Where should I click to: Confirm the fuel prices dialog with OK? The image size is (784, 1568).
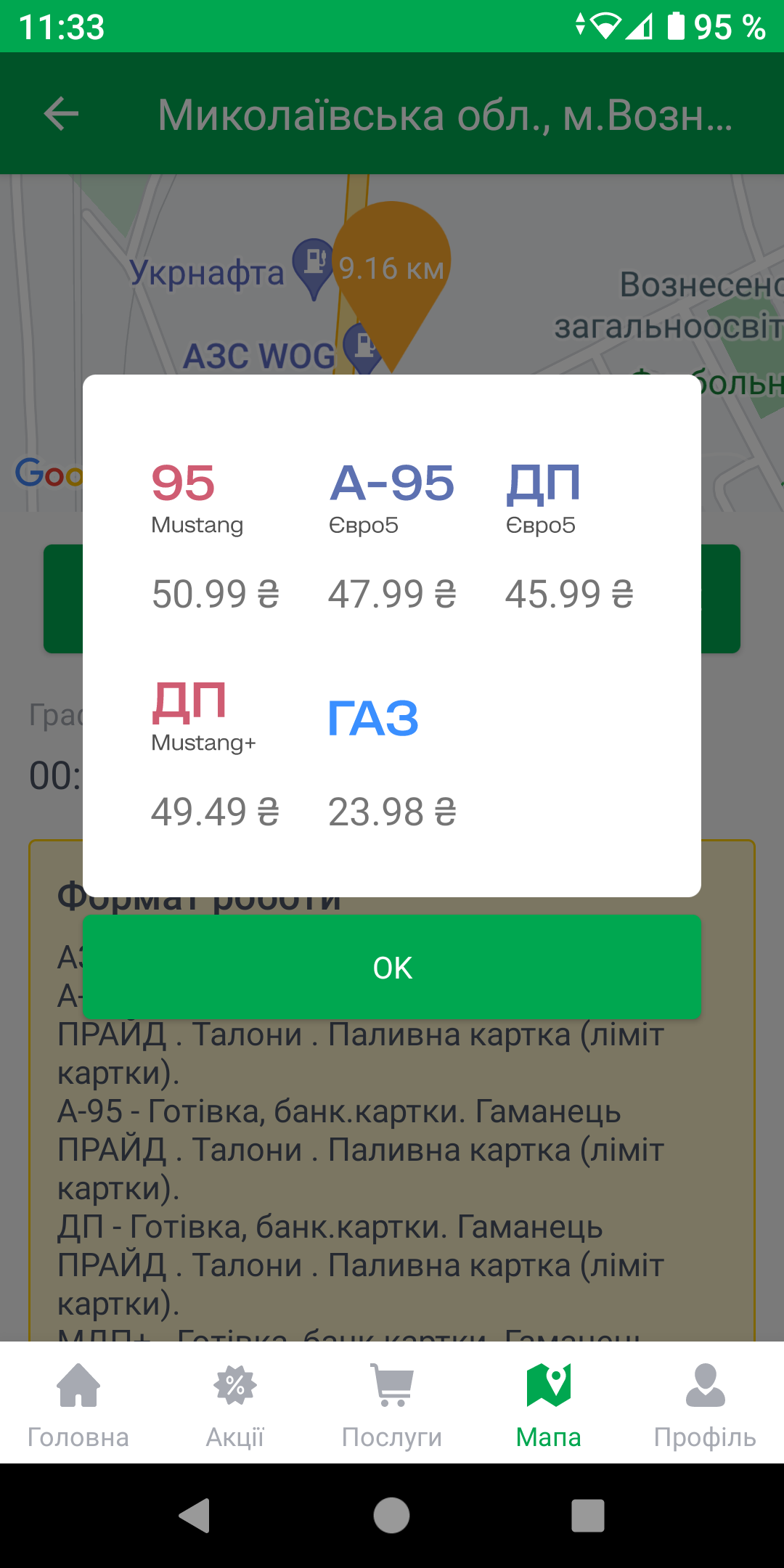(x=392, y=967)
